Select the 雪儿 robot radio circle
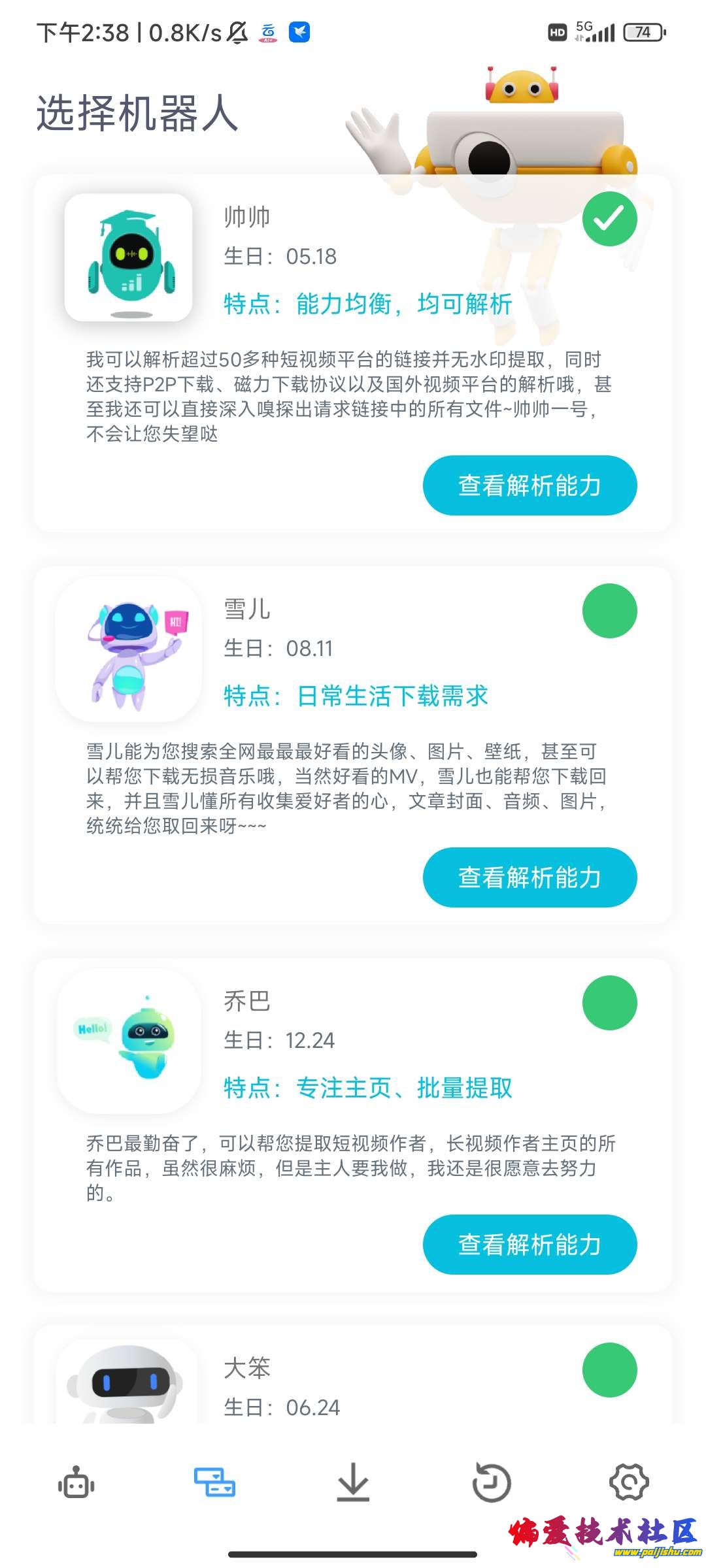706x1568 pixels. (609, 611)
